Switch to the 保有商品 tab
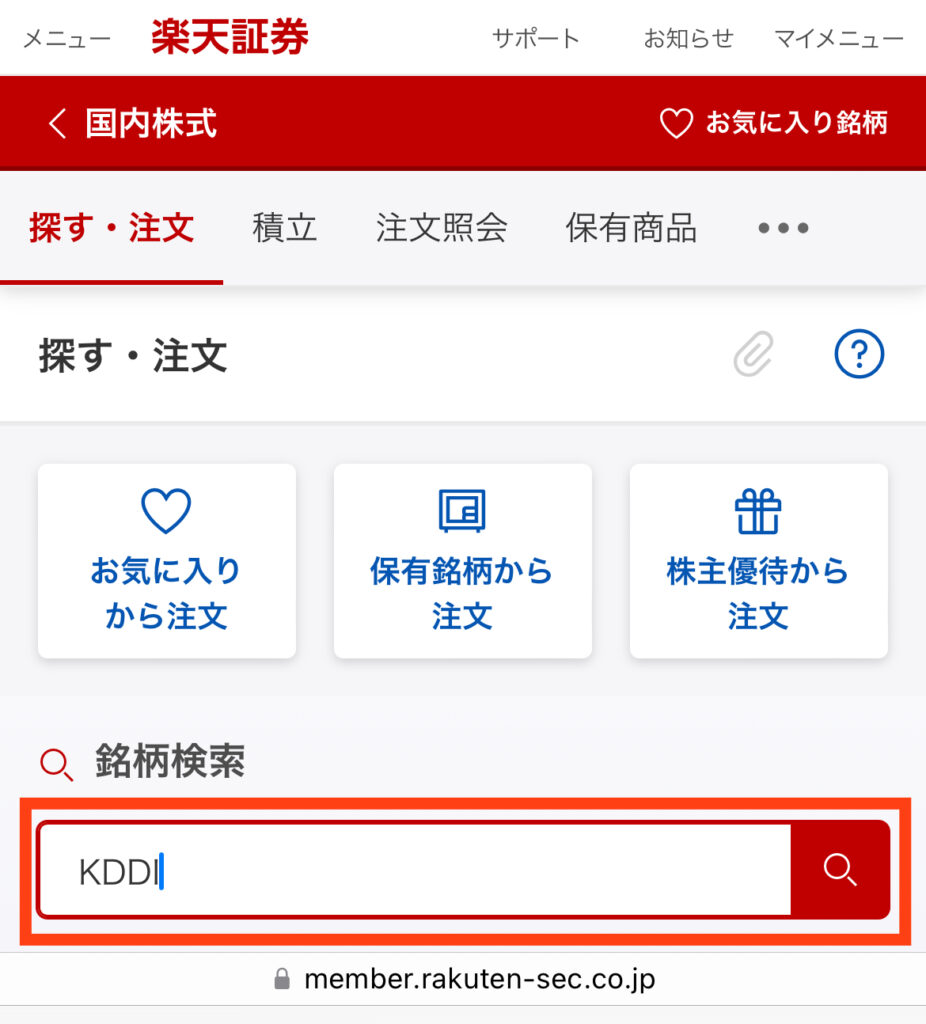This screenshot has width=926, height=1024. click(631, 228)
